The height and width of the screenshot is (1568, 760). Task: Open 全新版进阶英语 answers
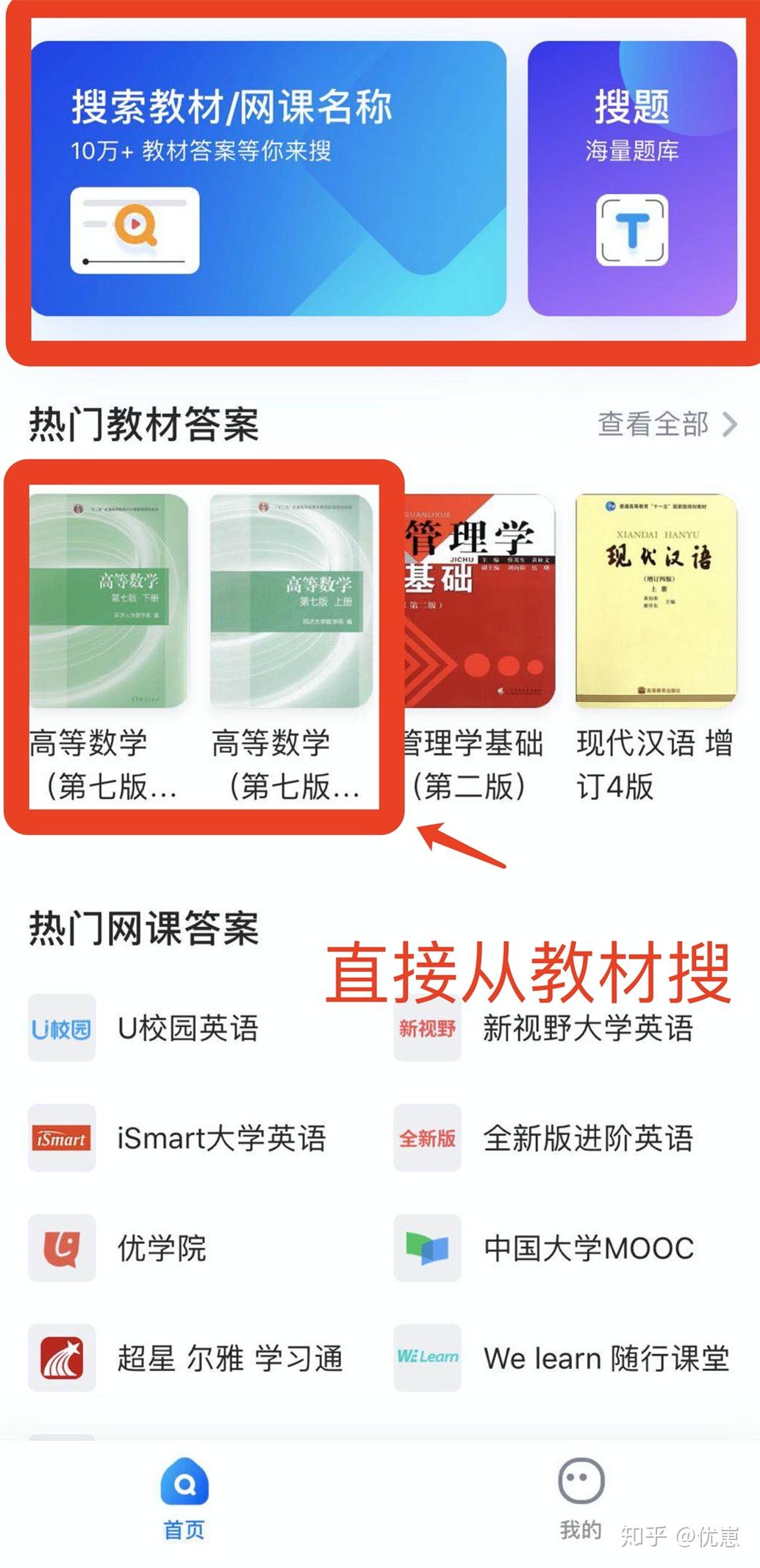(545, 1138)
